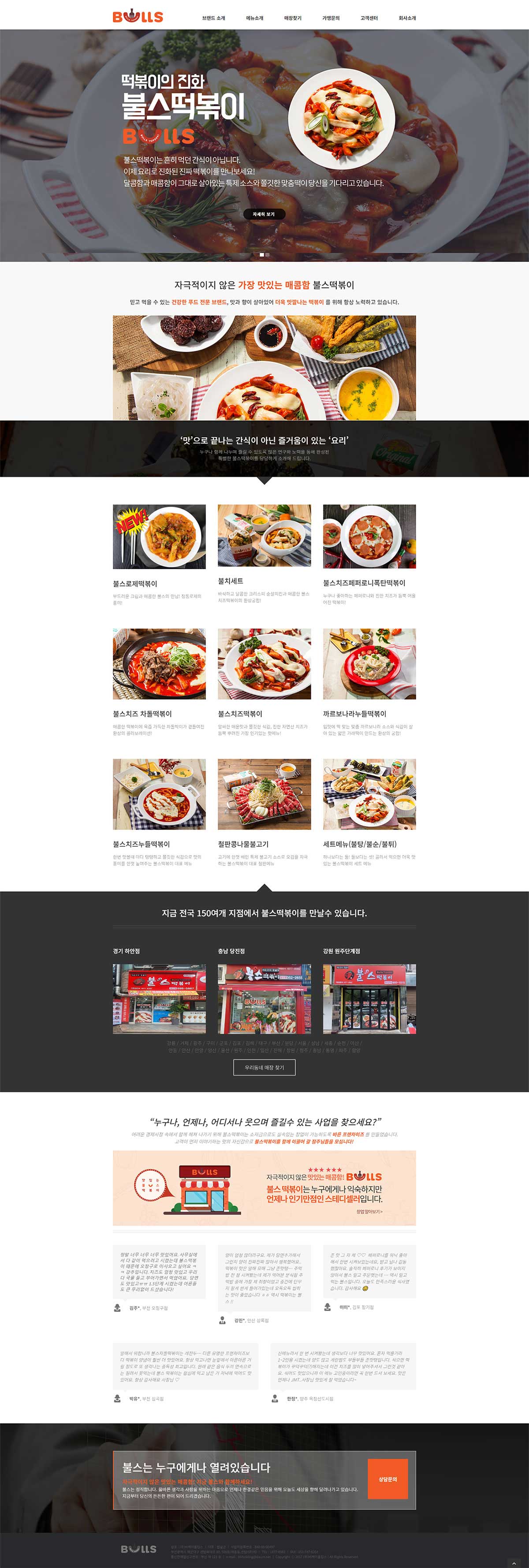The image size is (529, 1568).
Task: Tap the orange 상담문의 button
Action: pyautogui.click(x=387, y=1479)
